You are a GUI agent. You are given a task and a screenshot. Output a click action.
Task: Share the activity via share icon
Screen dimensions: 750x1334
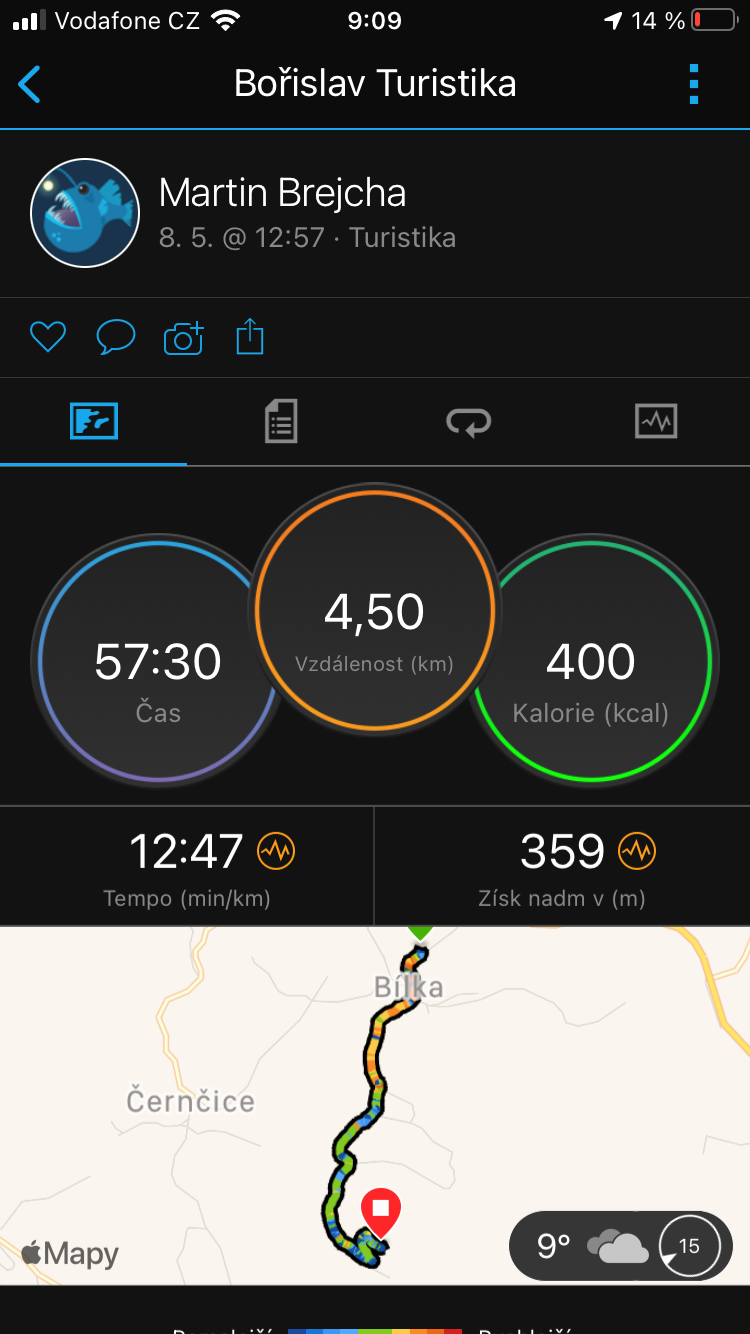(x=250, y=337)
